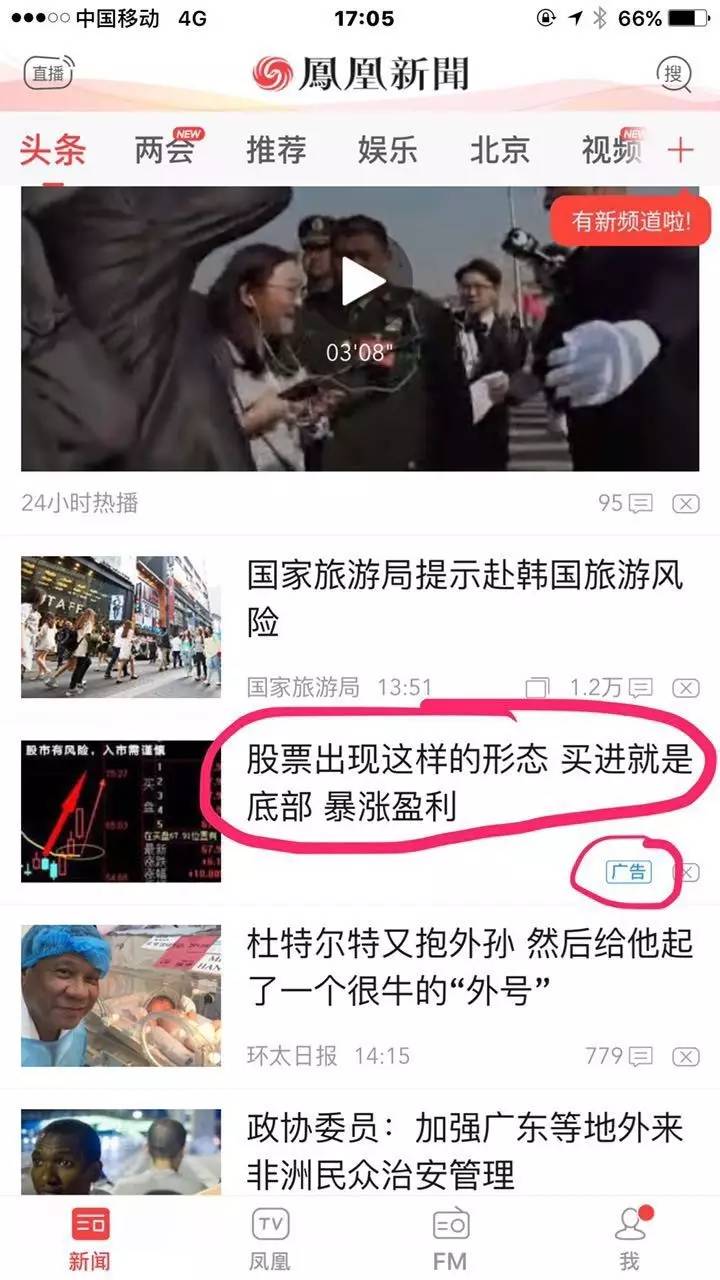Screen dimensions: 720x1280
Task: Switch to the 娱乐 tab
Action: [388, 151]
